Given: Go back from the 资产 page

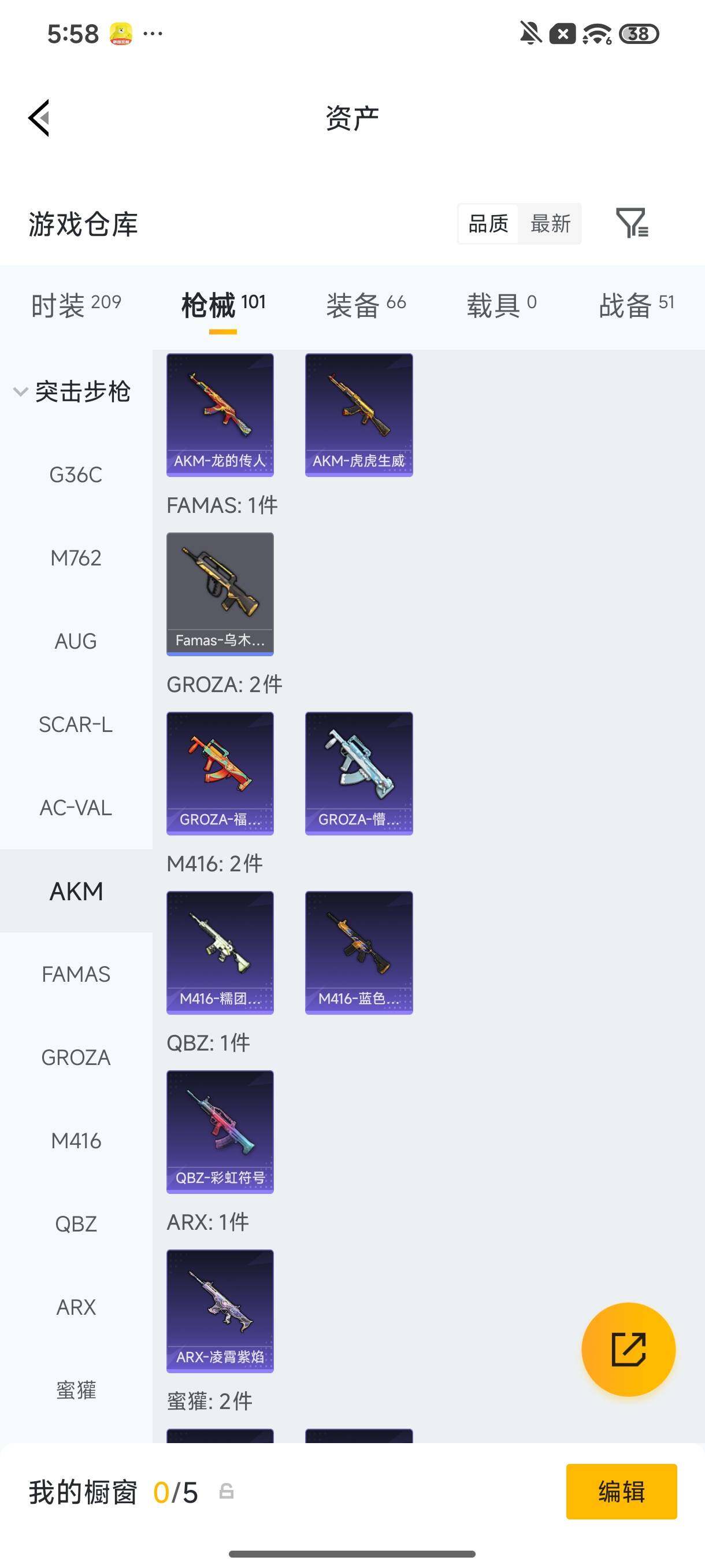Looking at the screenshot, I should 39,118.
